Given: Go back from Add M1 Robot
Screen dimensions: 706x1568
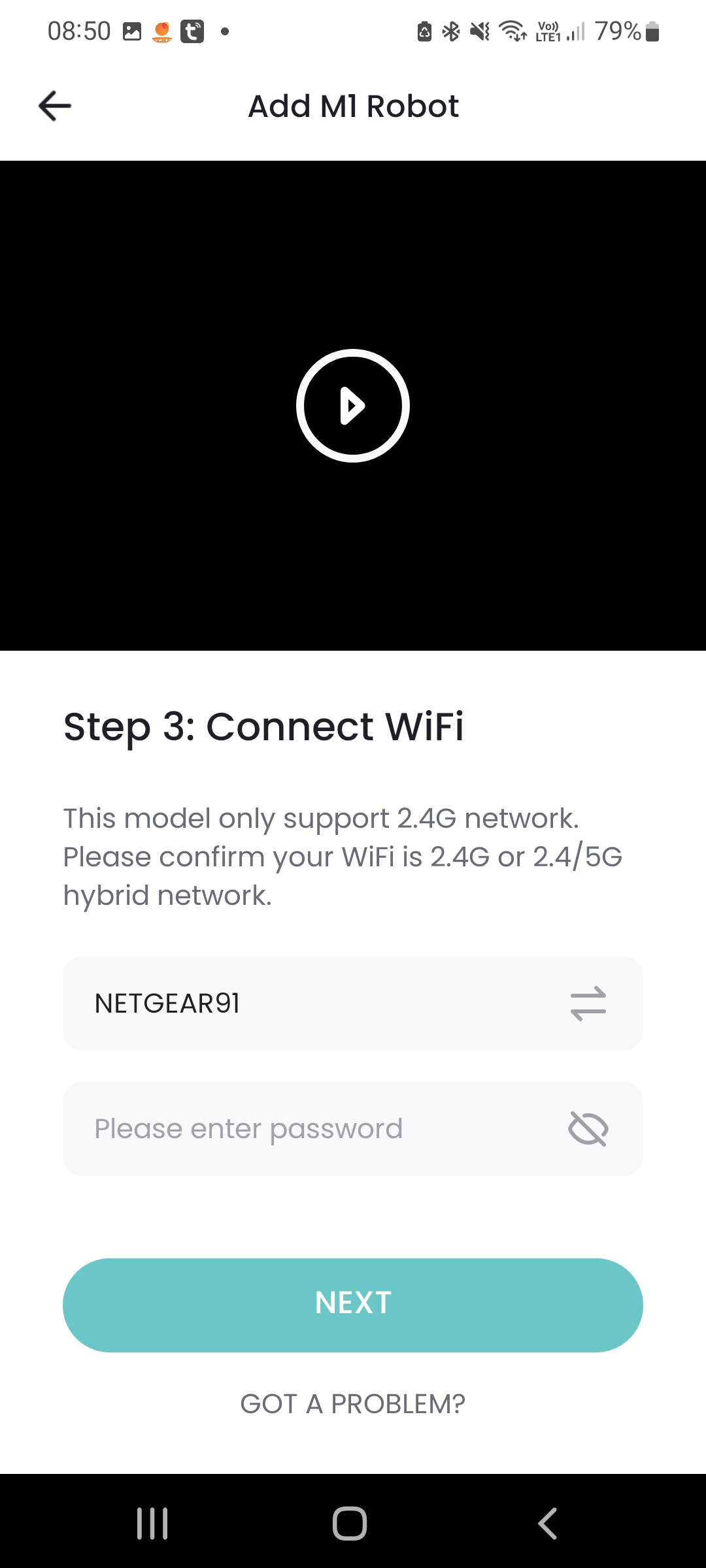Looking at the screenshot, I should coord(55,106).
